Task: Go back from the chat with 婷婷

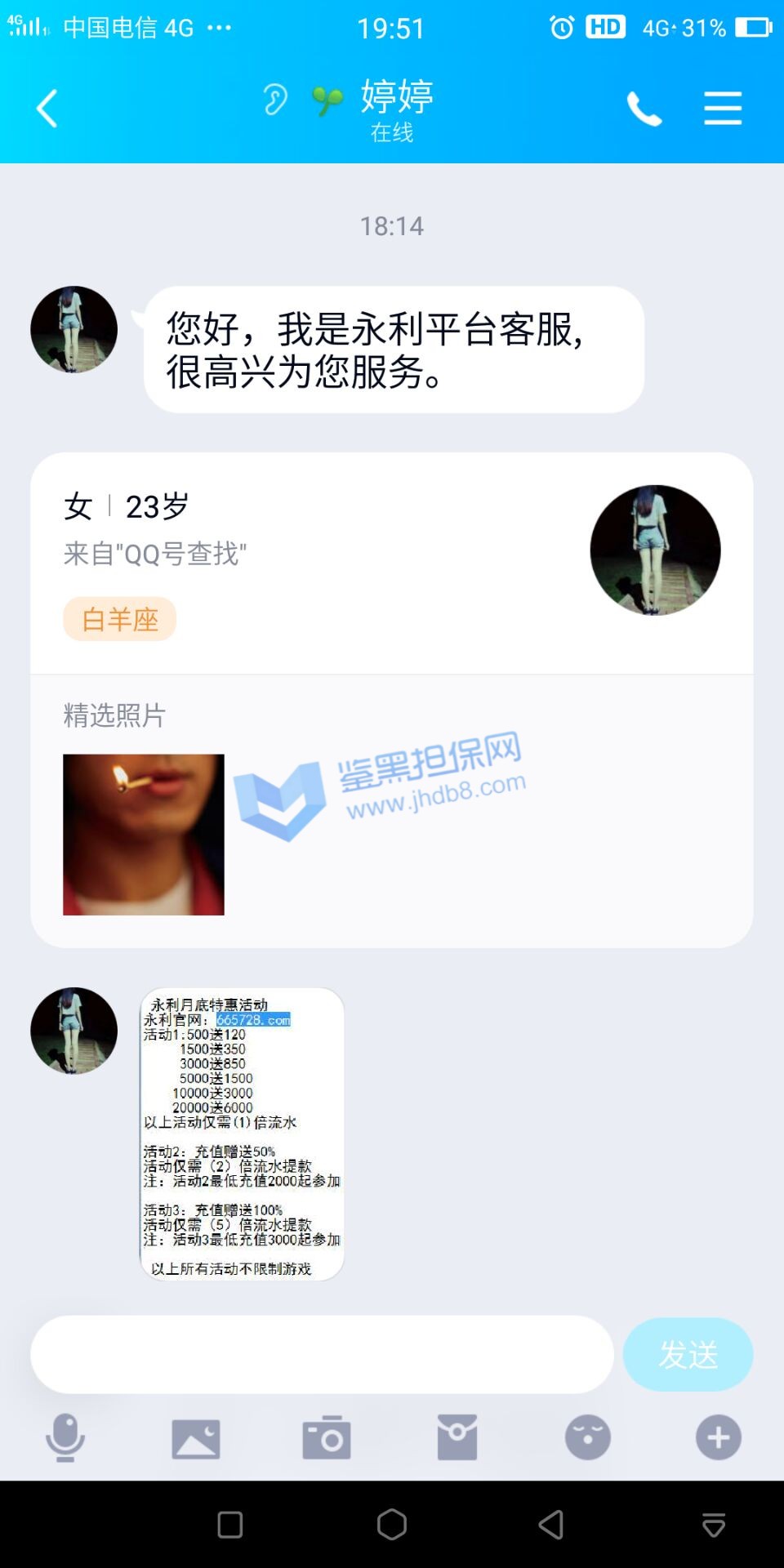Action: point(47,109)
